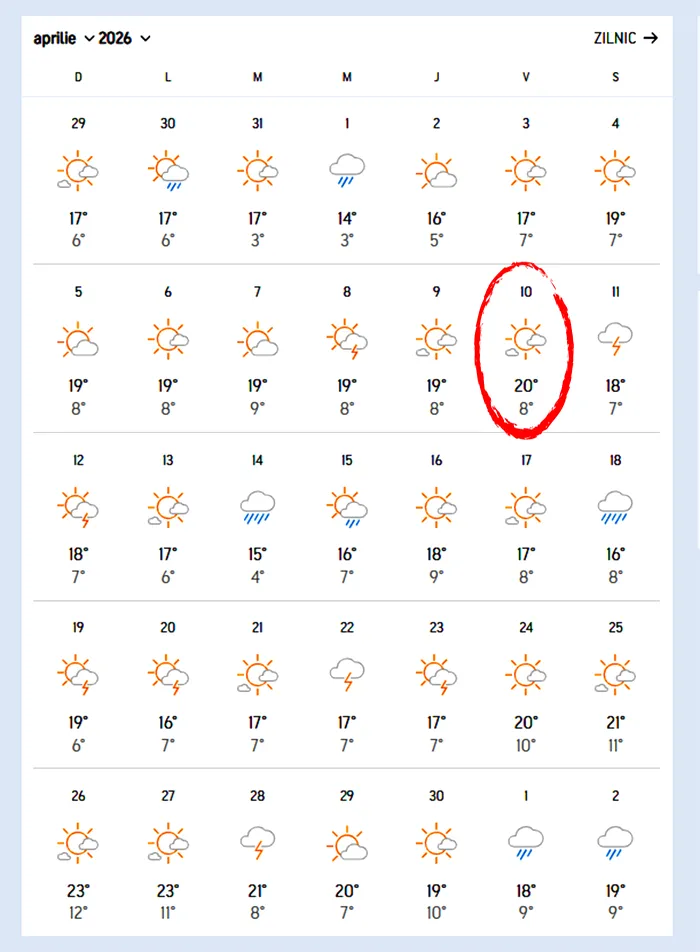Open the month dropdown showing aprilie

click(64, 38)
